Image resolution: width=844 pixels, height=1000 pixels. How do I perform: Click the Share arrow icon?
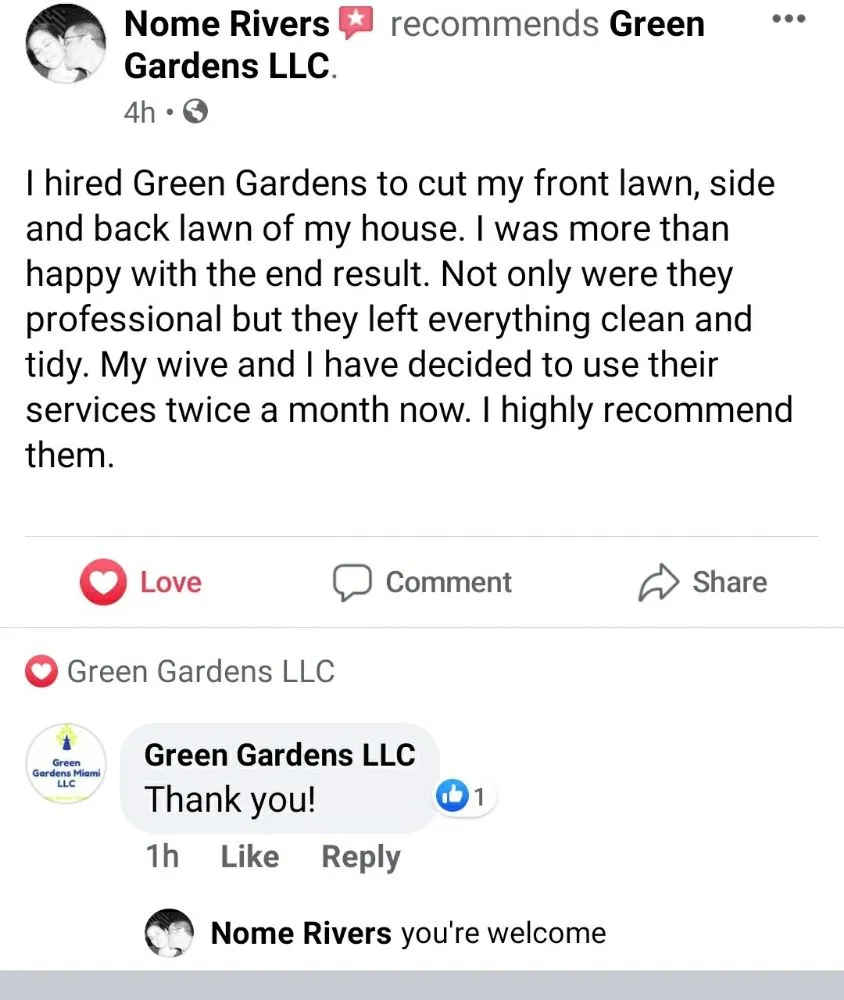coord(659,580)
